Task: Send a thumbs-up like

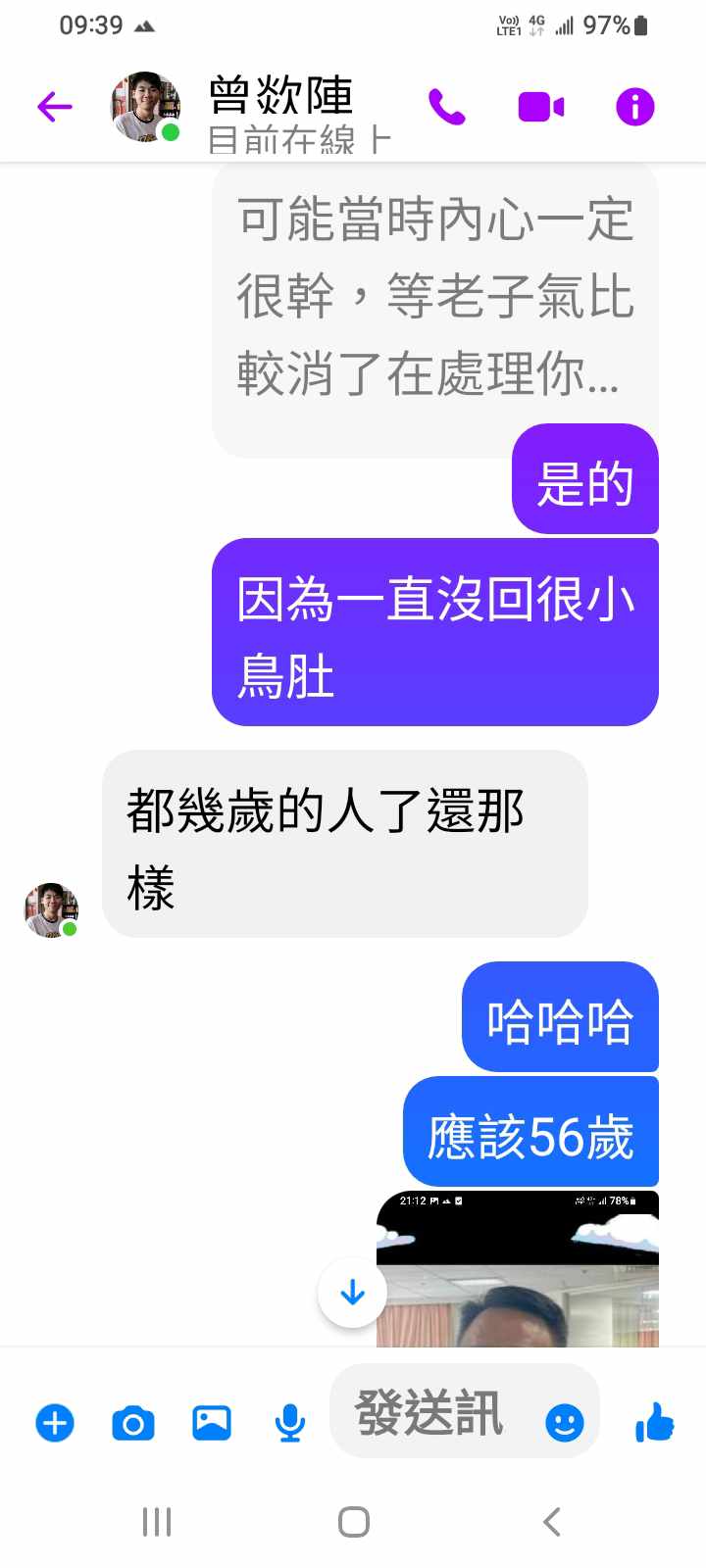Action: point(654,1422)
